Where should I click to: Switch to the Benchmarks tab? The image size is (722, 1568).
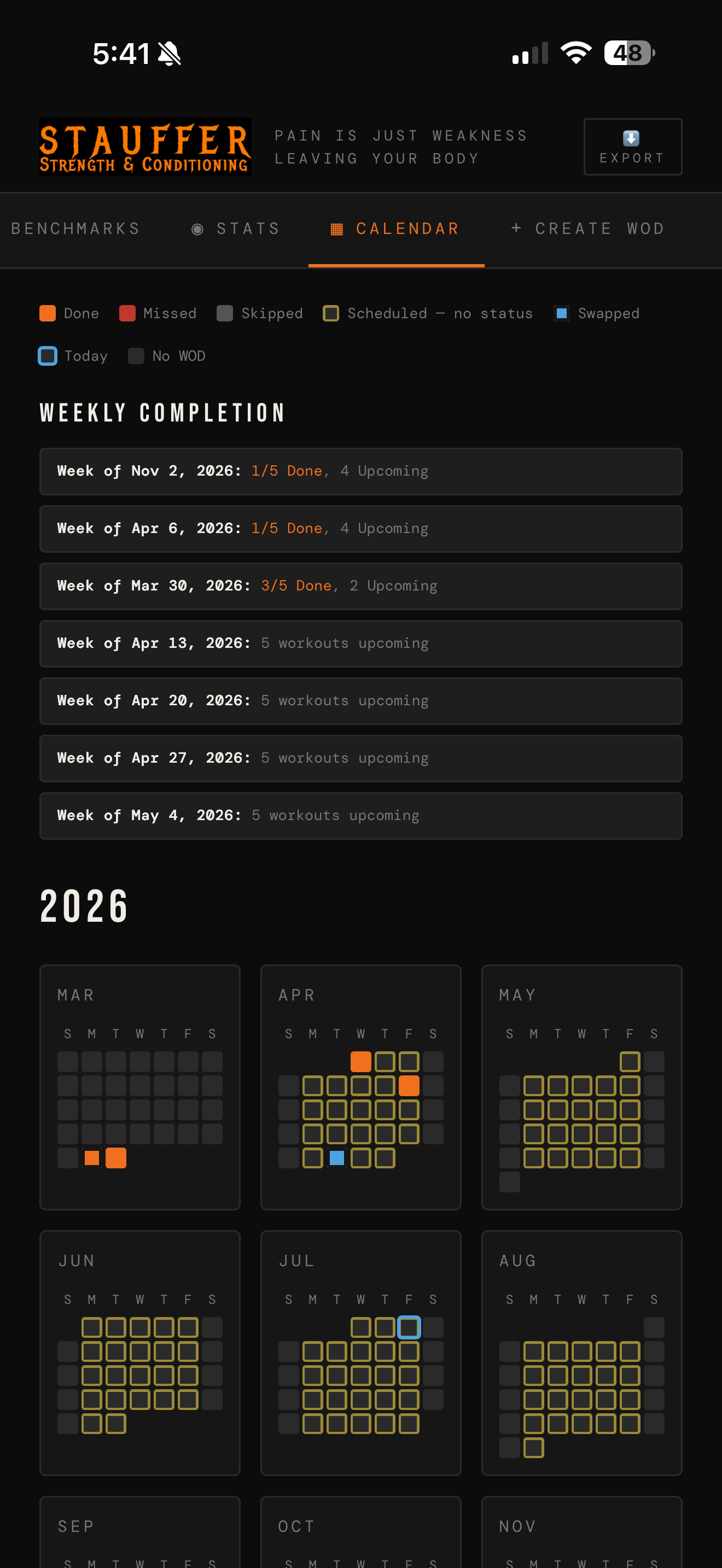75,229
